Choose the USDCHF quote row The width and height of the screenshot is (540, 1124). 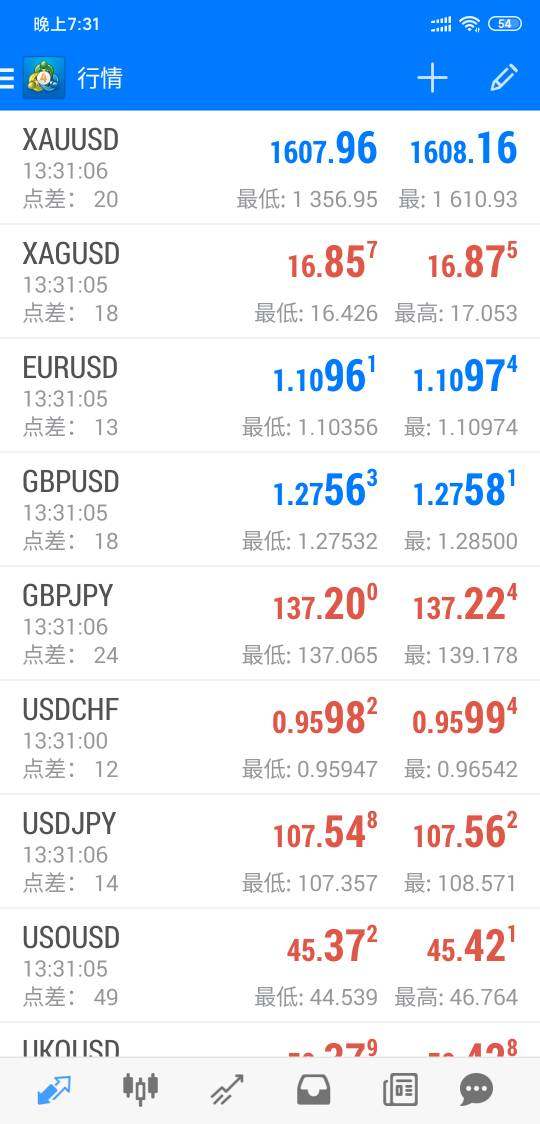click(270, 738)
